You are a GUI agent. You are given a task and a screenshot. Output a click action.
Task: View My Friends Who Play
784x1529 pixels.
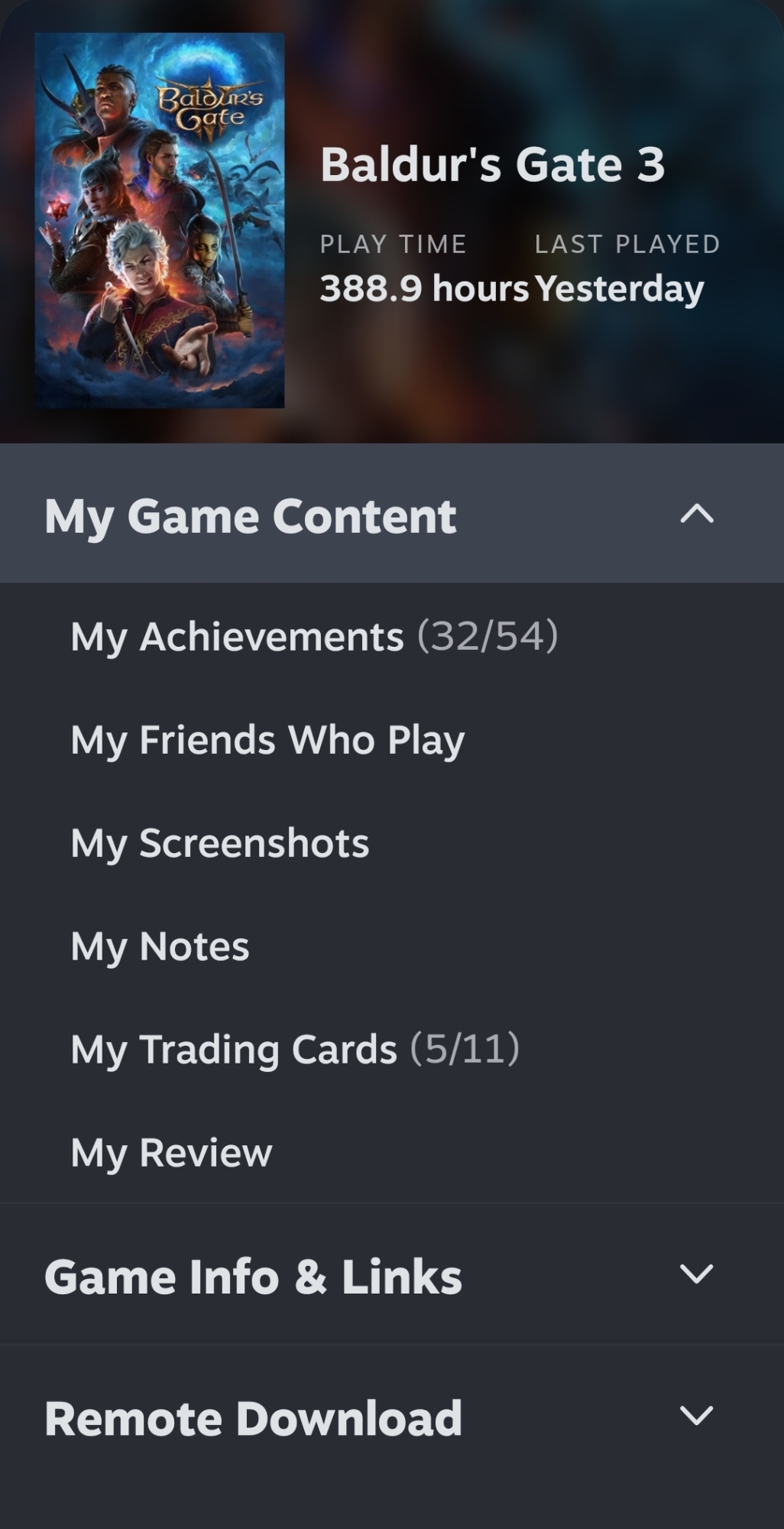(x=267, y=740)
